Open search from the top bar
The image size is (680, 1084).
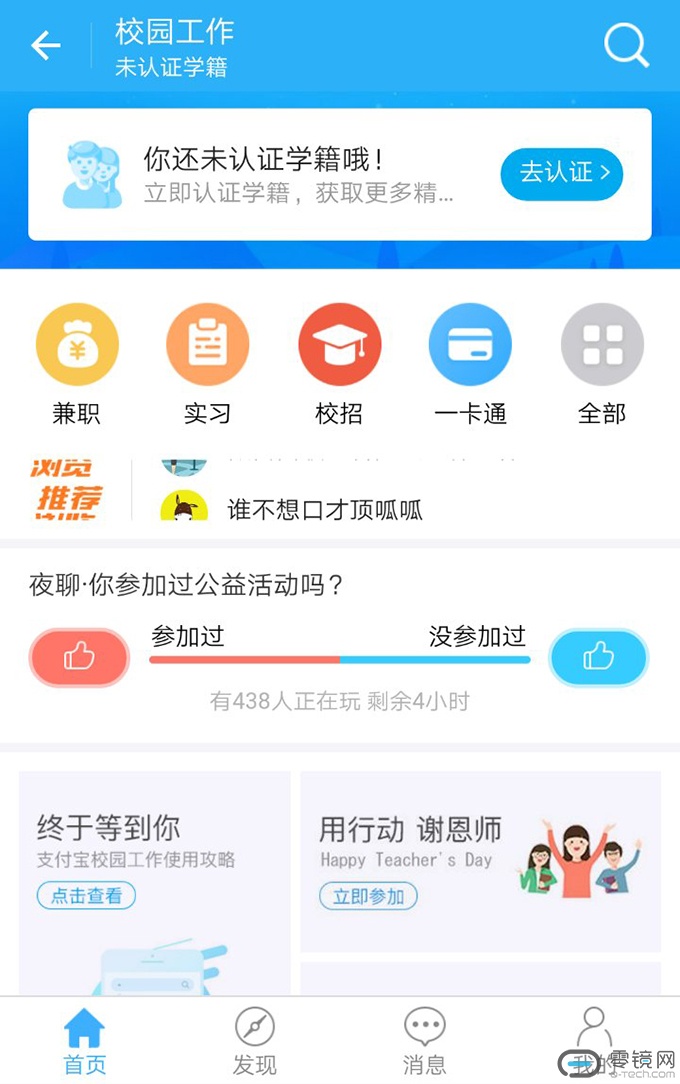point(626,46)
